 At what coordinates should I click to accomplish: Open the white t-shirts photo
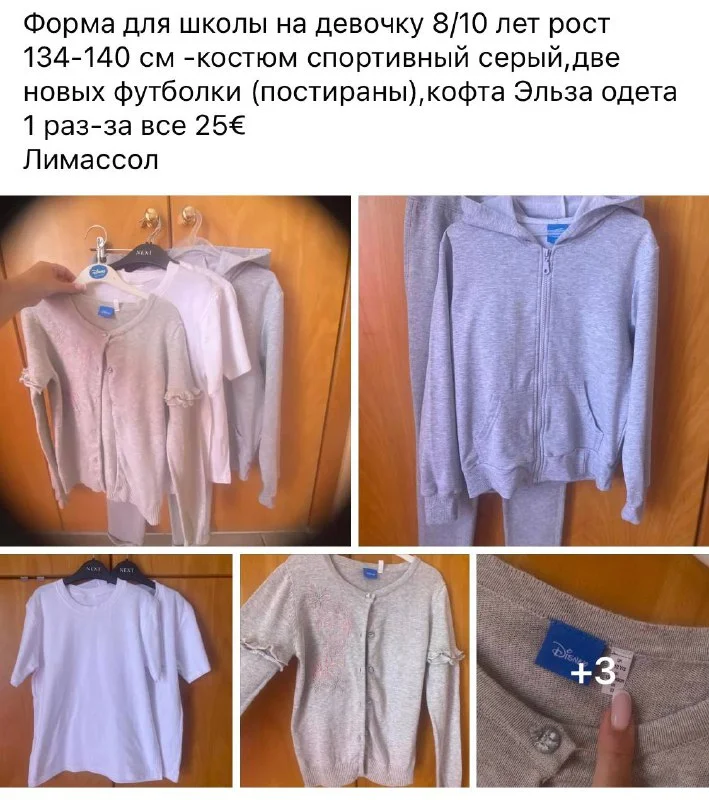(116, 671)
